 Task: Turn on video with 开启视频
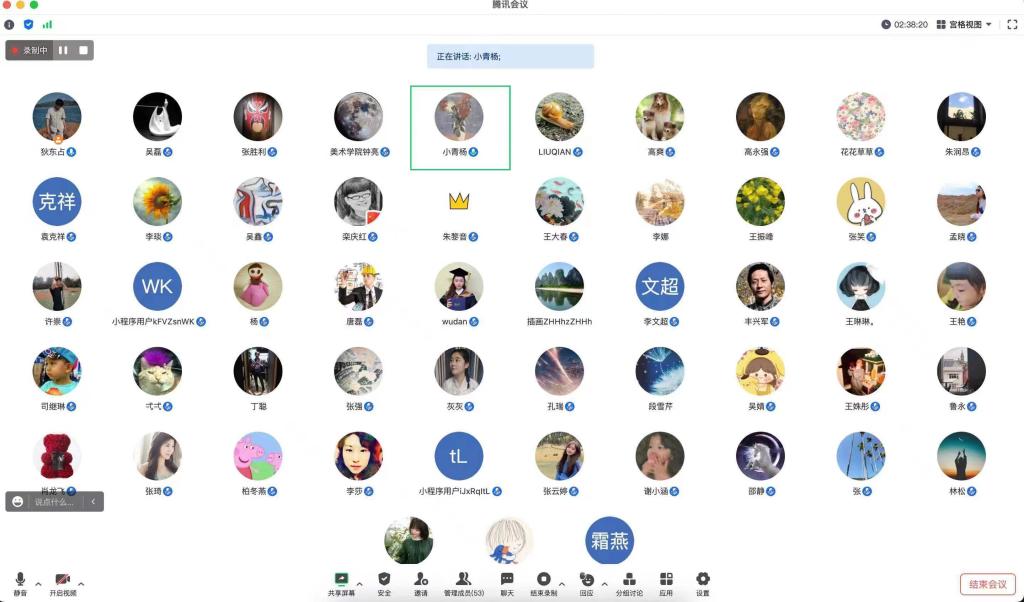(62, 583)
